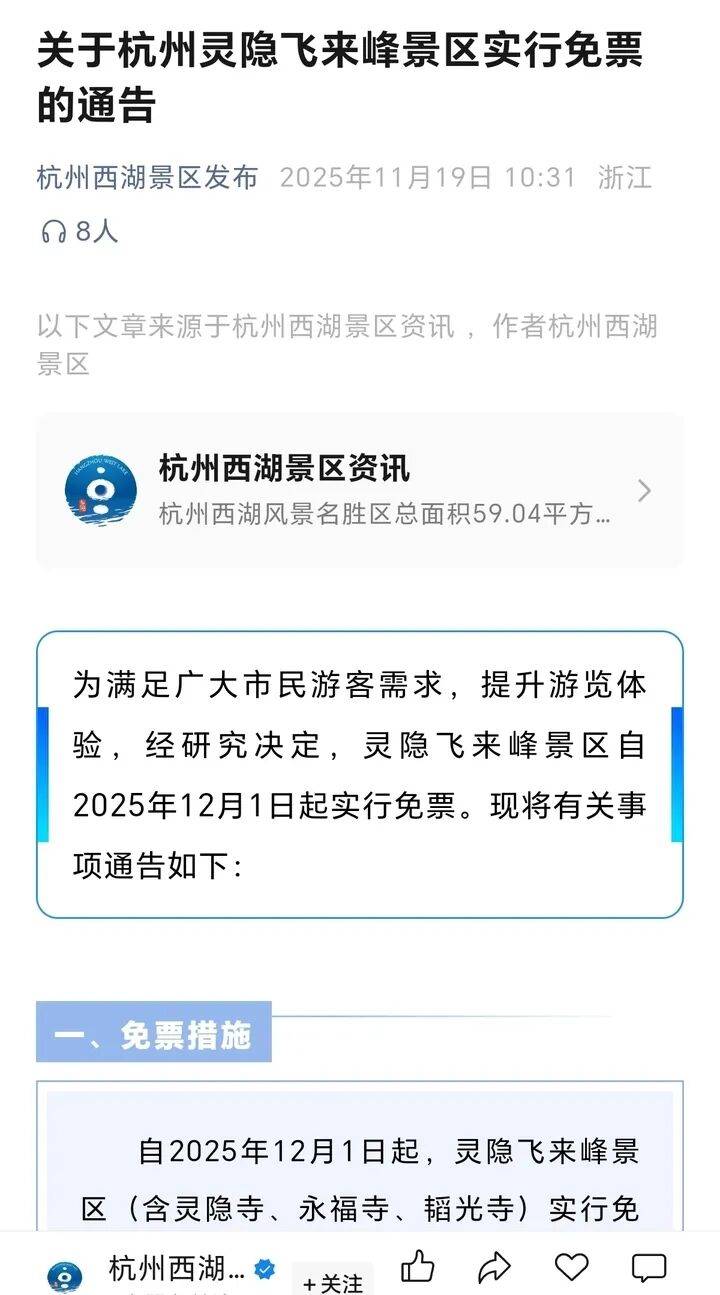Tap the share arrow icon

tap(494, 1265)
